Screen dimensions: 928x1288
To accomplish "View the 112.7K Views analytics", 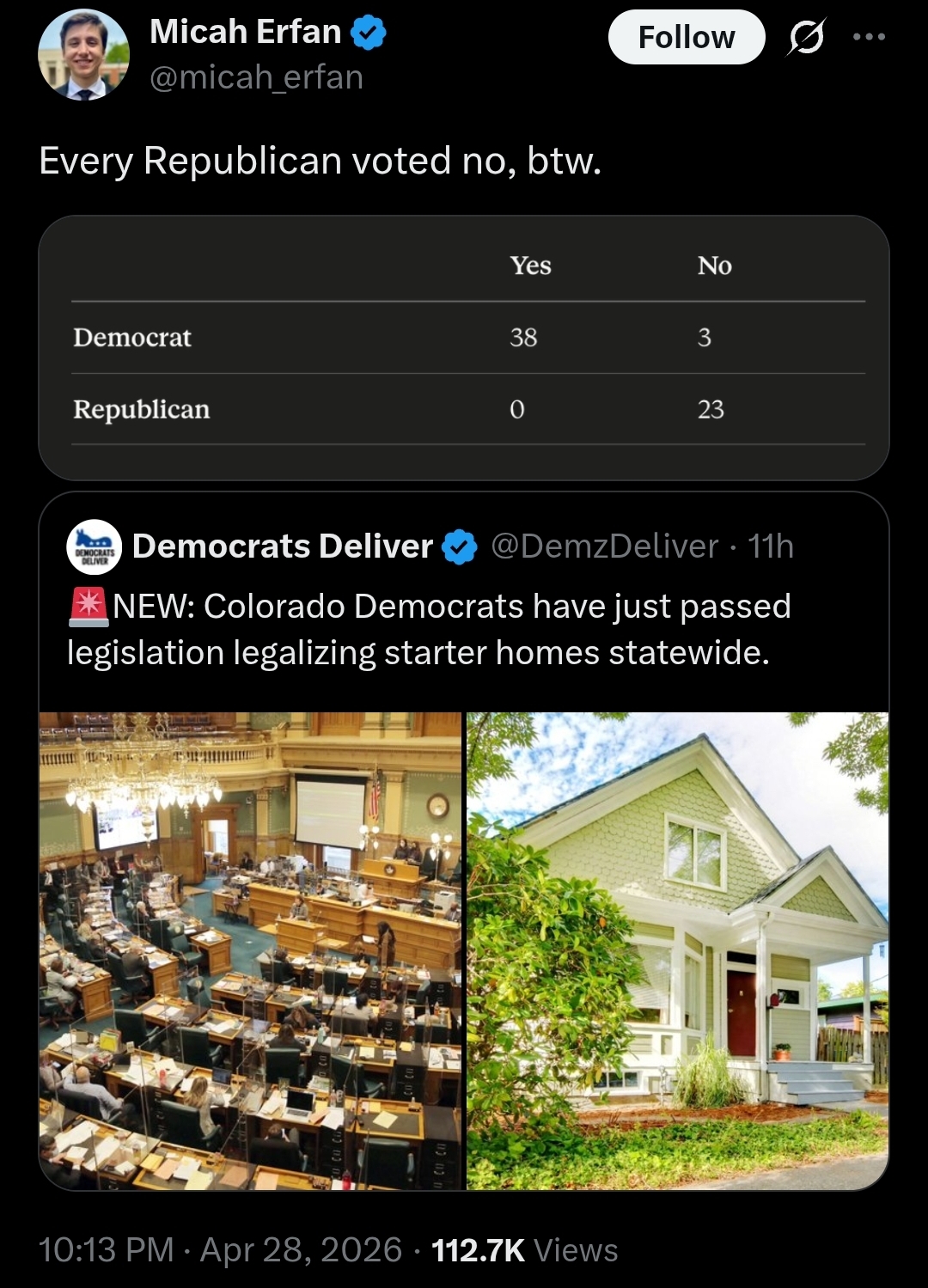I will point(524,1250).
